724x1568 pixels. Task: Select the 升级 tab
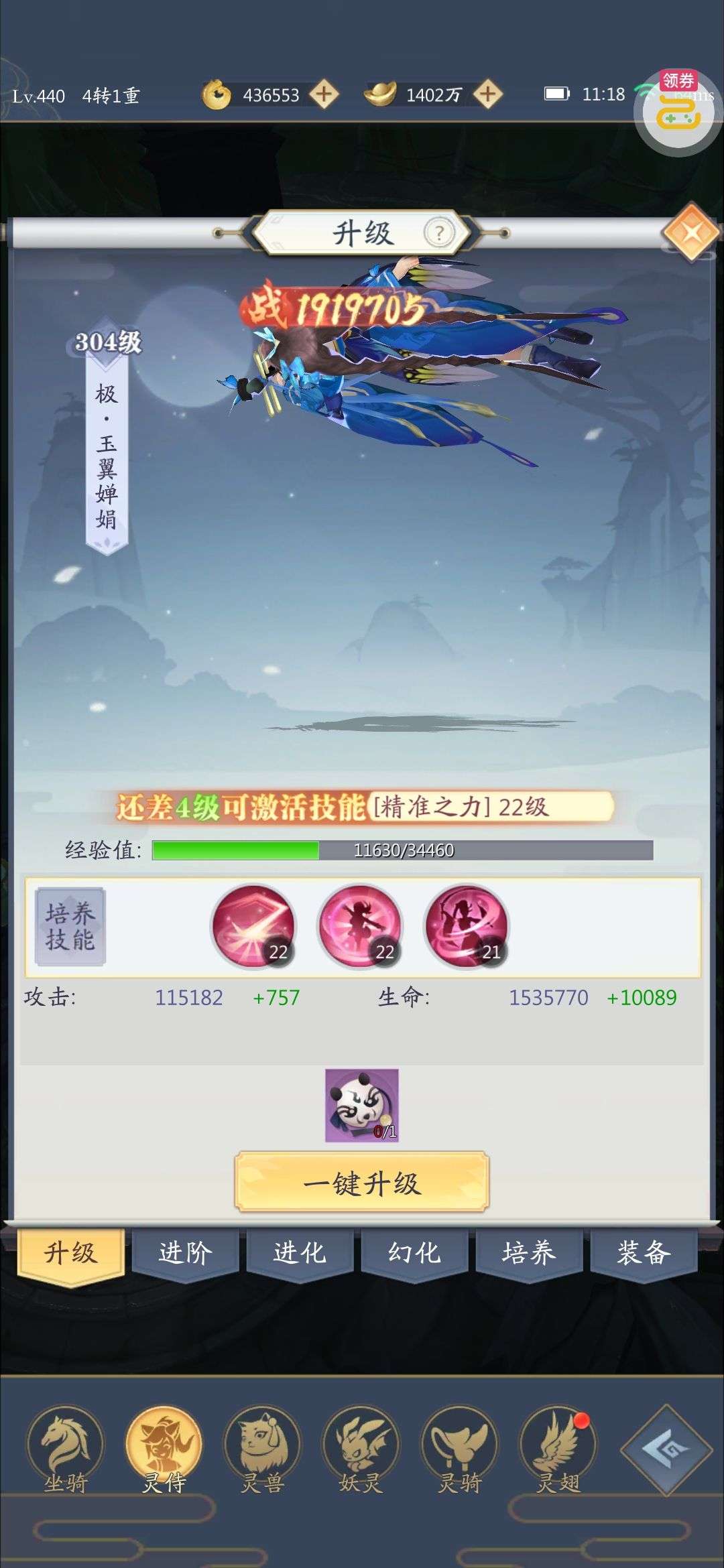click(x=71, y=1252)
